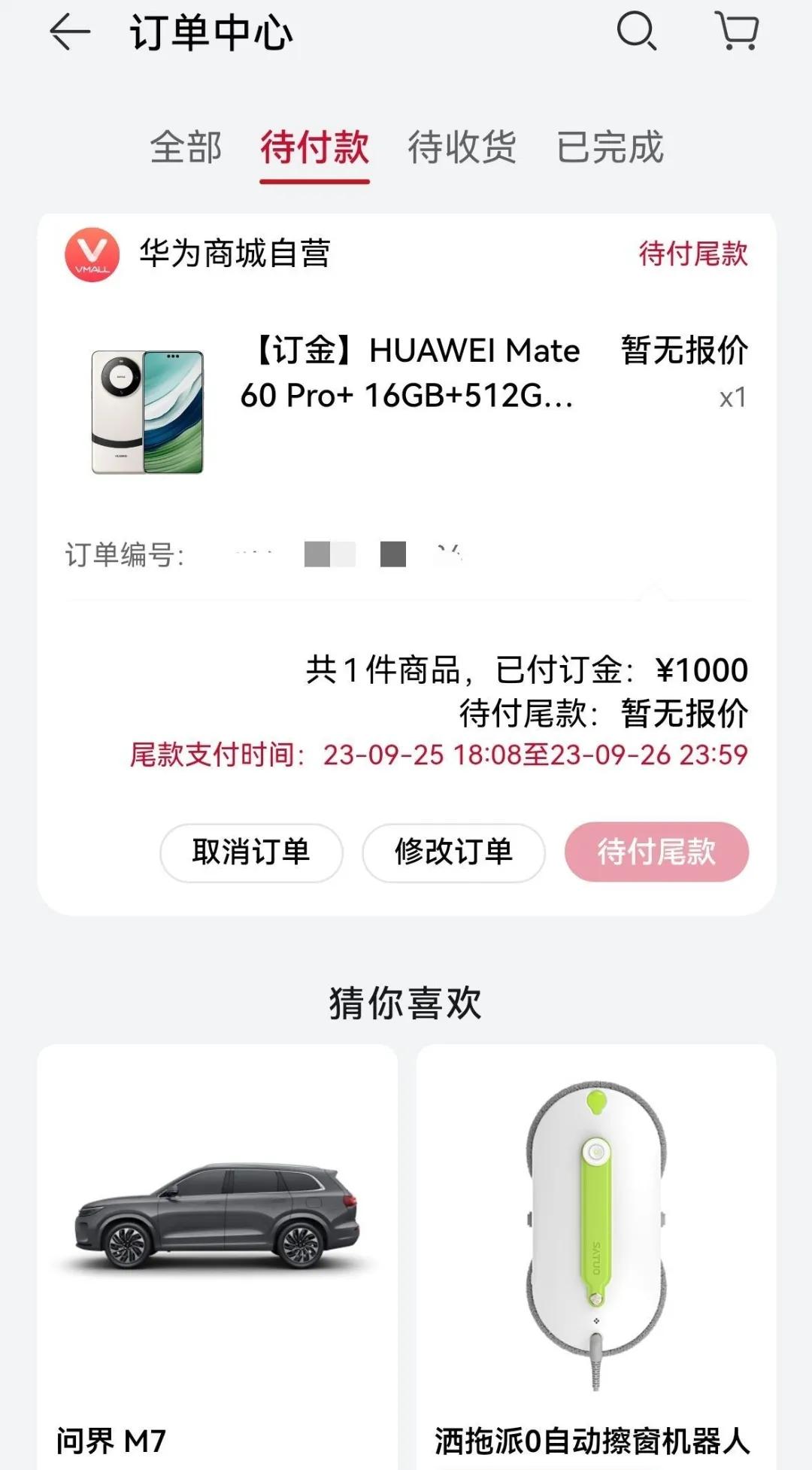Switch to the 全部 orders tab
812x1470 pixels.
pos(186,148)
